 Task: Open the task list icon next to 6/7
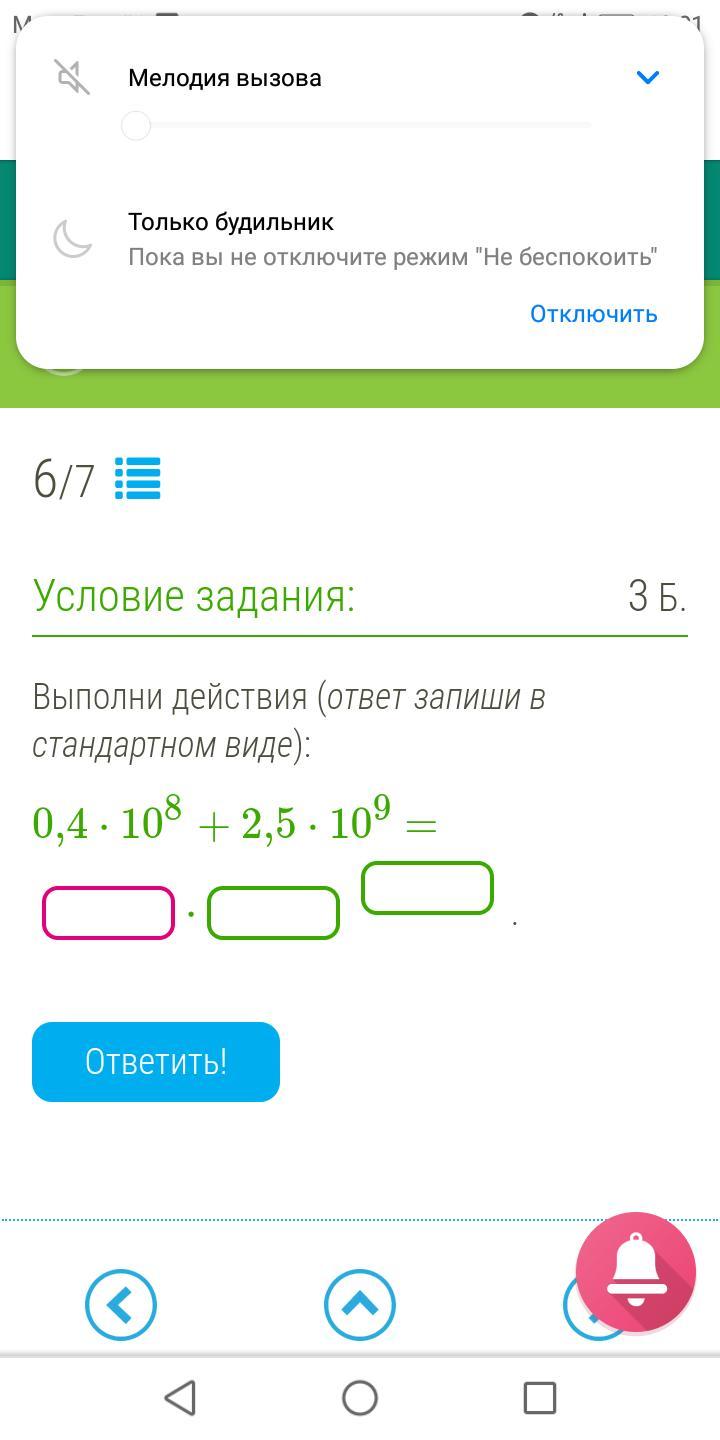pyautogui.click(x=138, y=479)
